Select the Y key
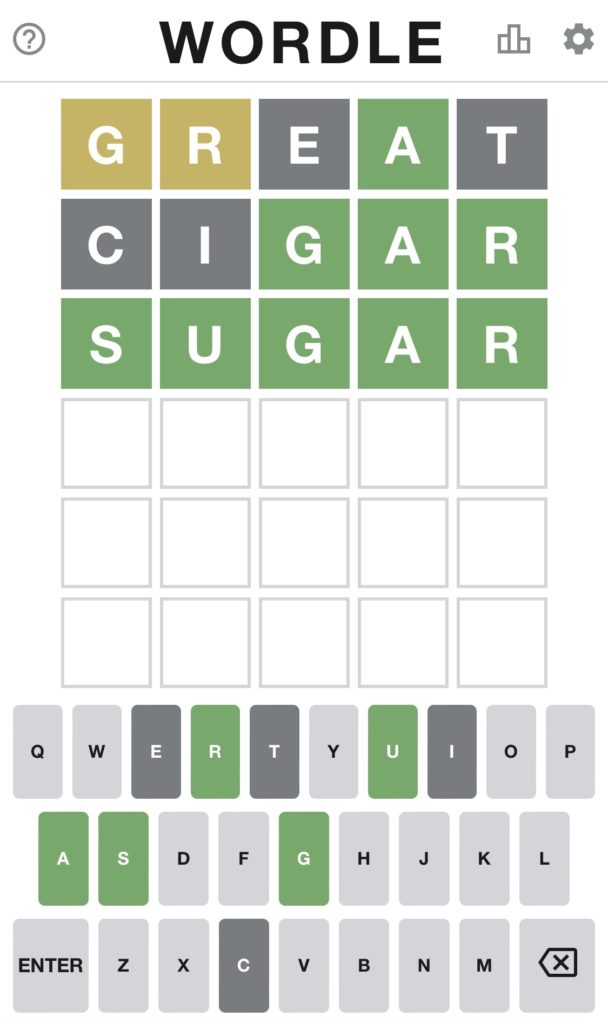The image size is (608, 1024). (x=333, y=752)
